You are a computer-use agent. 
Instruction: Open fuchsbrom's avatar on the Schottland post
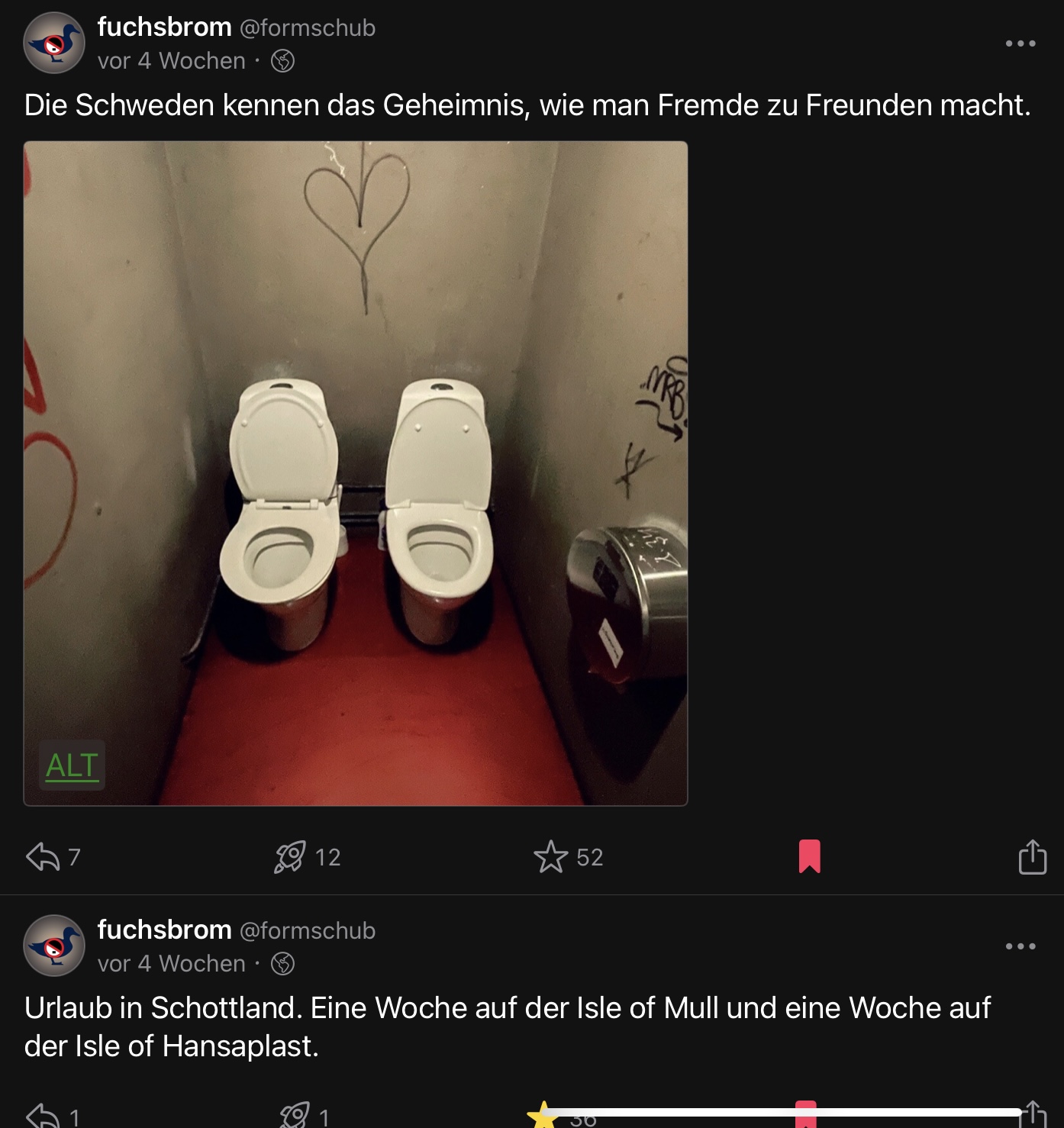pos(54,946)
